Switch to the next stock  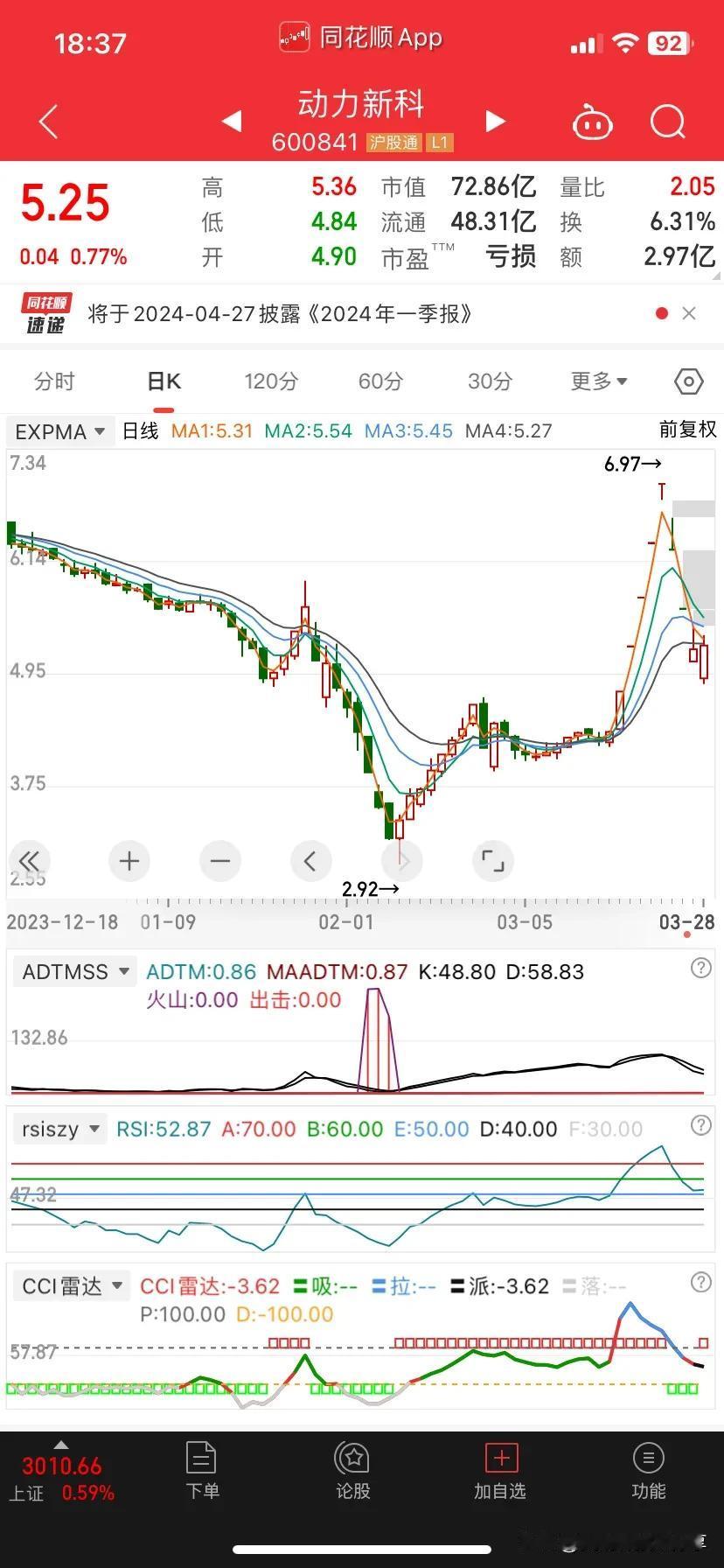tap(495, 122)
